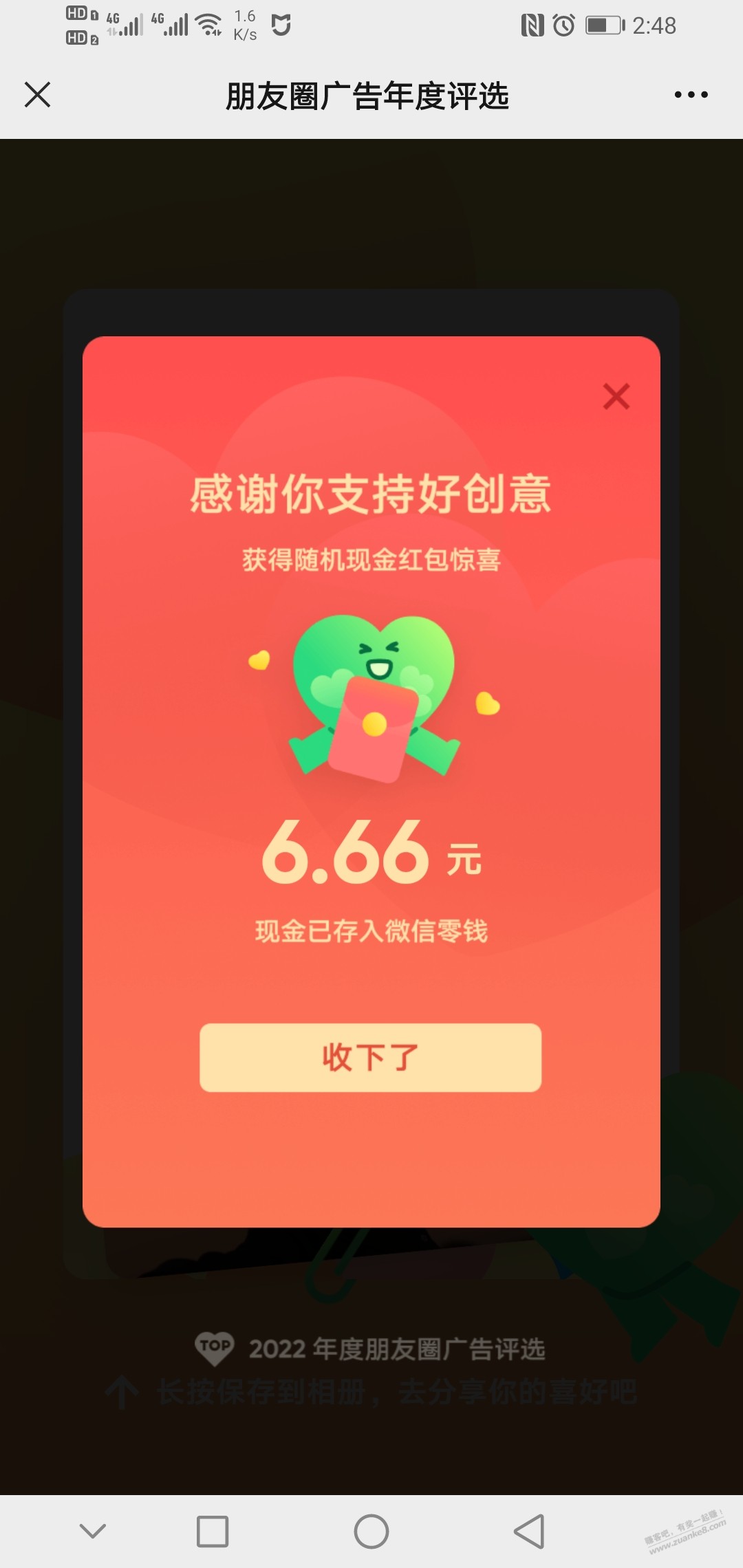Go back using system navigation
This screenshot has width=743, height=1568.
pyautogui.click(x=529, y=1531)
